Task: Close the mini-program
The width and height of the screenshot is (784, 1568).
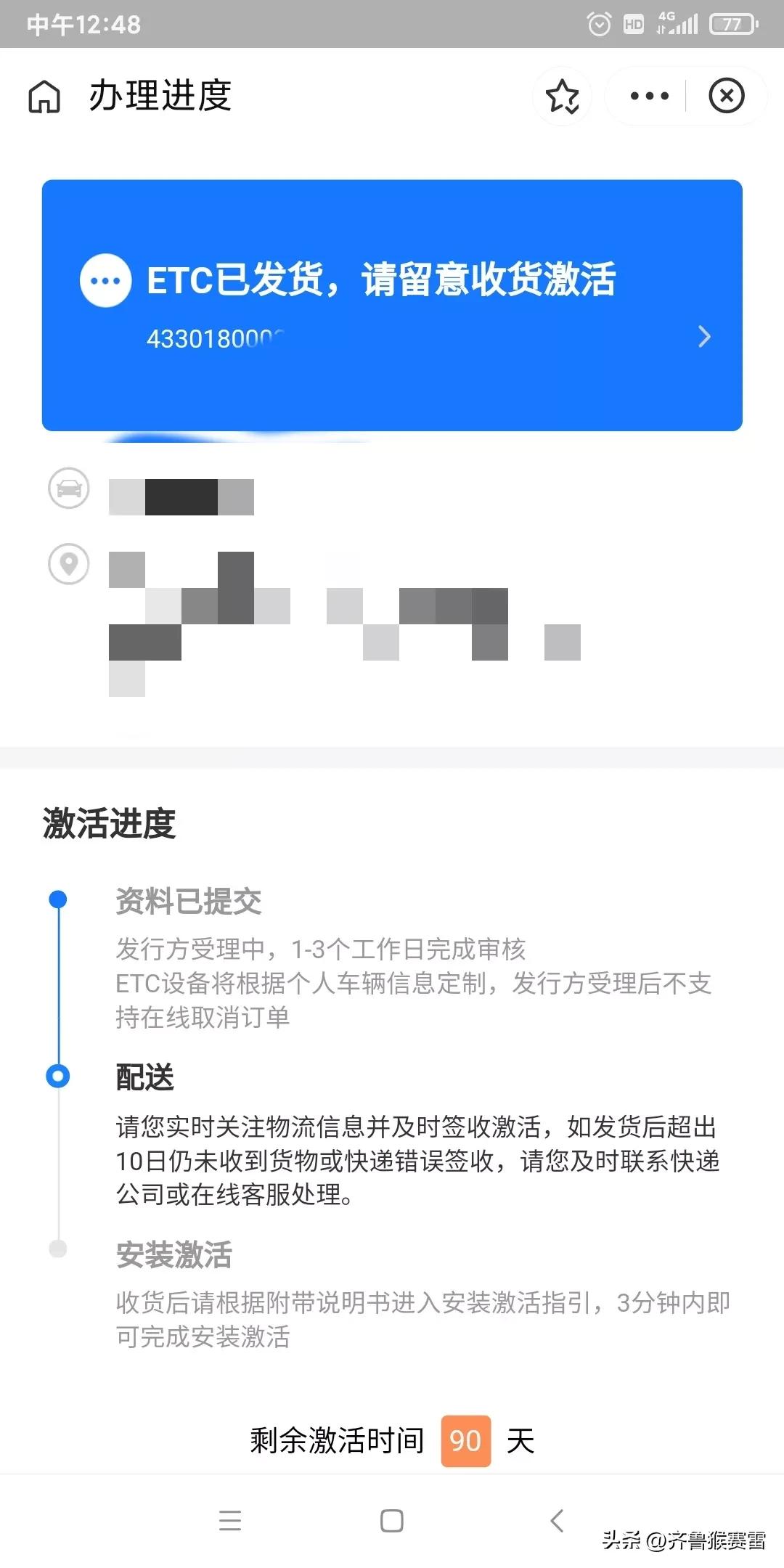Action: click(x=727, y=96)
